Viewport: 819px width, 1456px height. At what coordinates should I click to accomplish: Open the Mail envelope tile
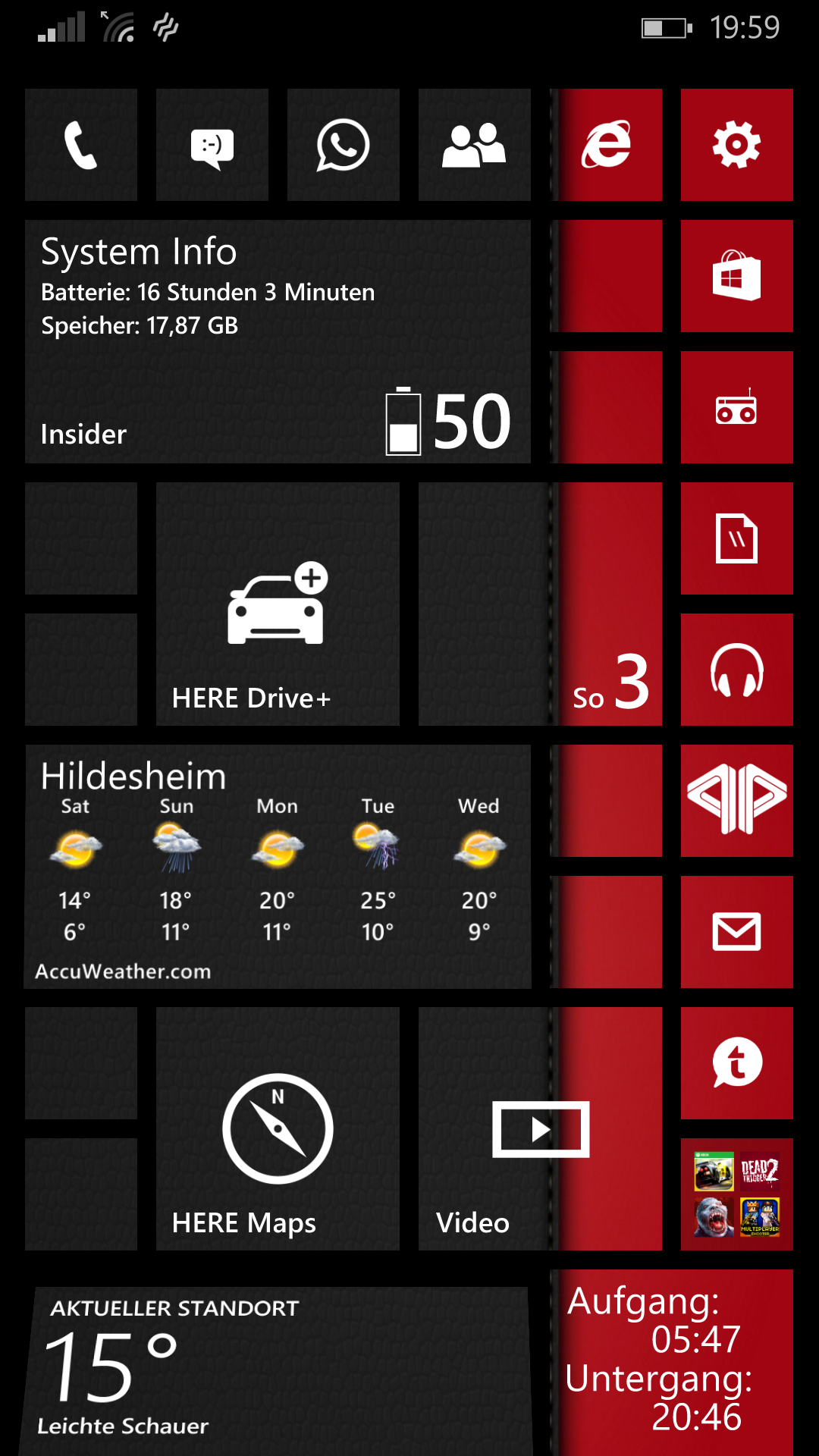(737, 932)
